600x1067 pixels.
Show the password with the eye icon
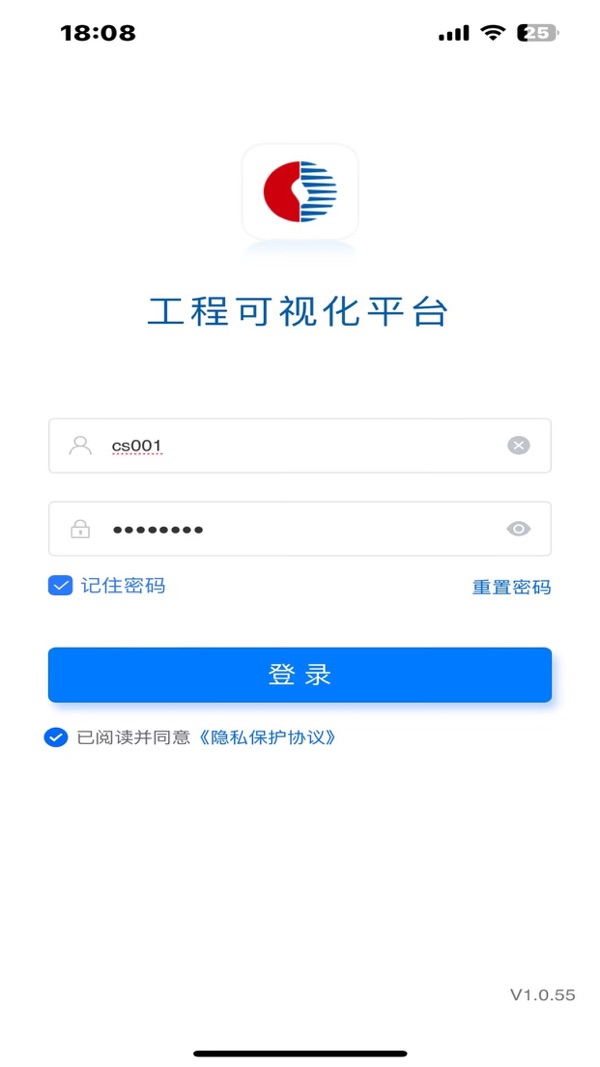point(518,529)
